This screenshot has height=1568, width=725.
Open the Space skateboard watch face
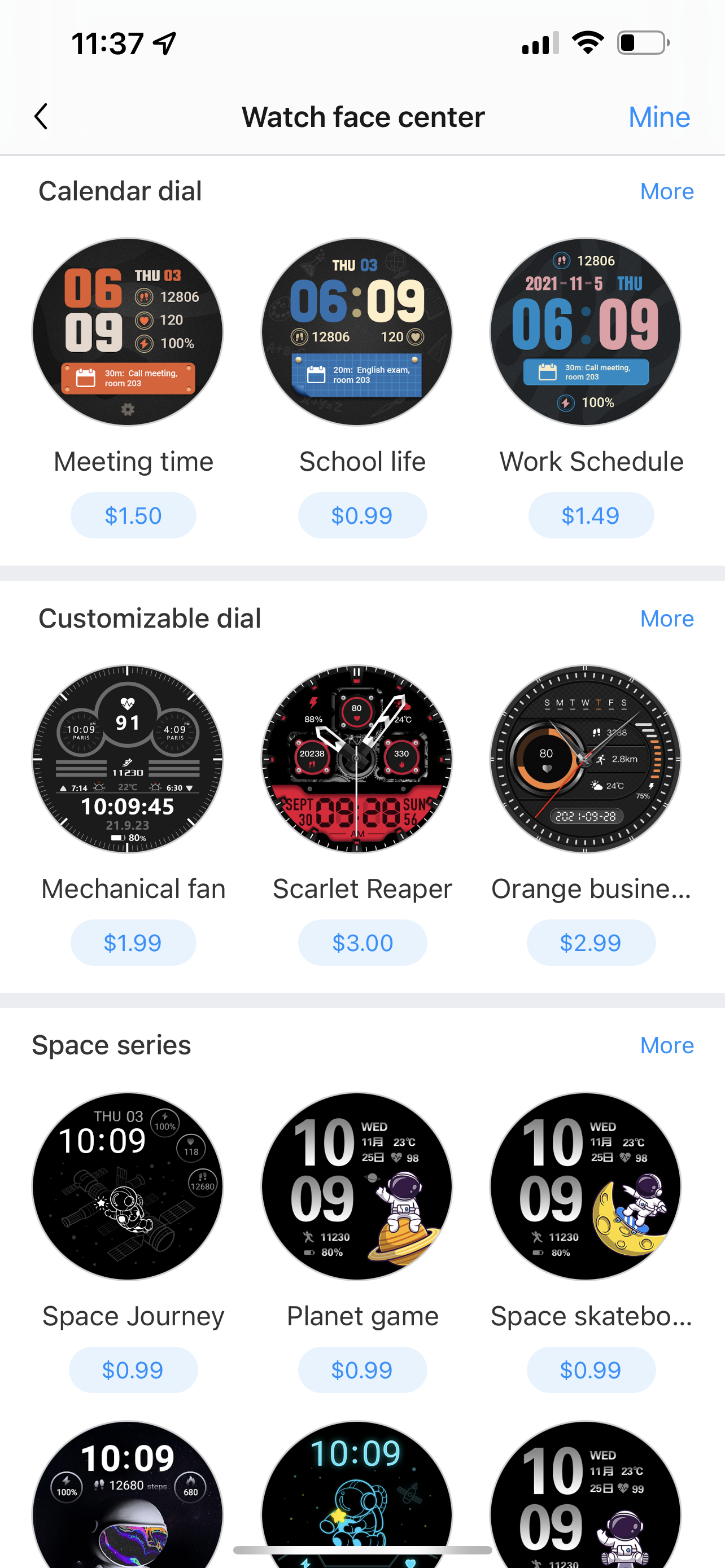point(586,1186)
